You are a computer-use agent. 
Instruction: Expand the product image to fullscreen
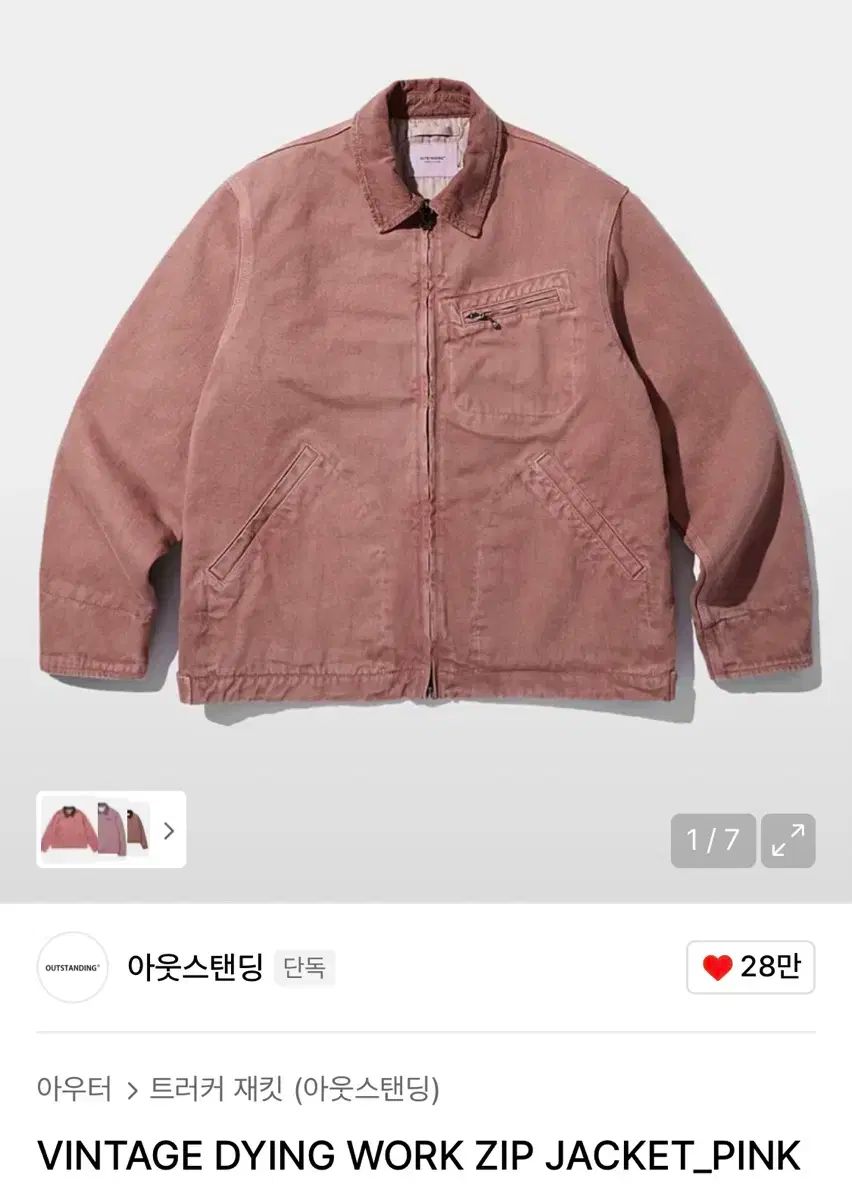[x=788, y=840]
